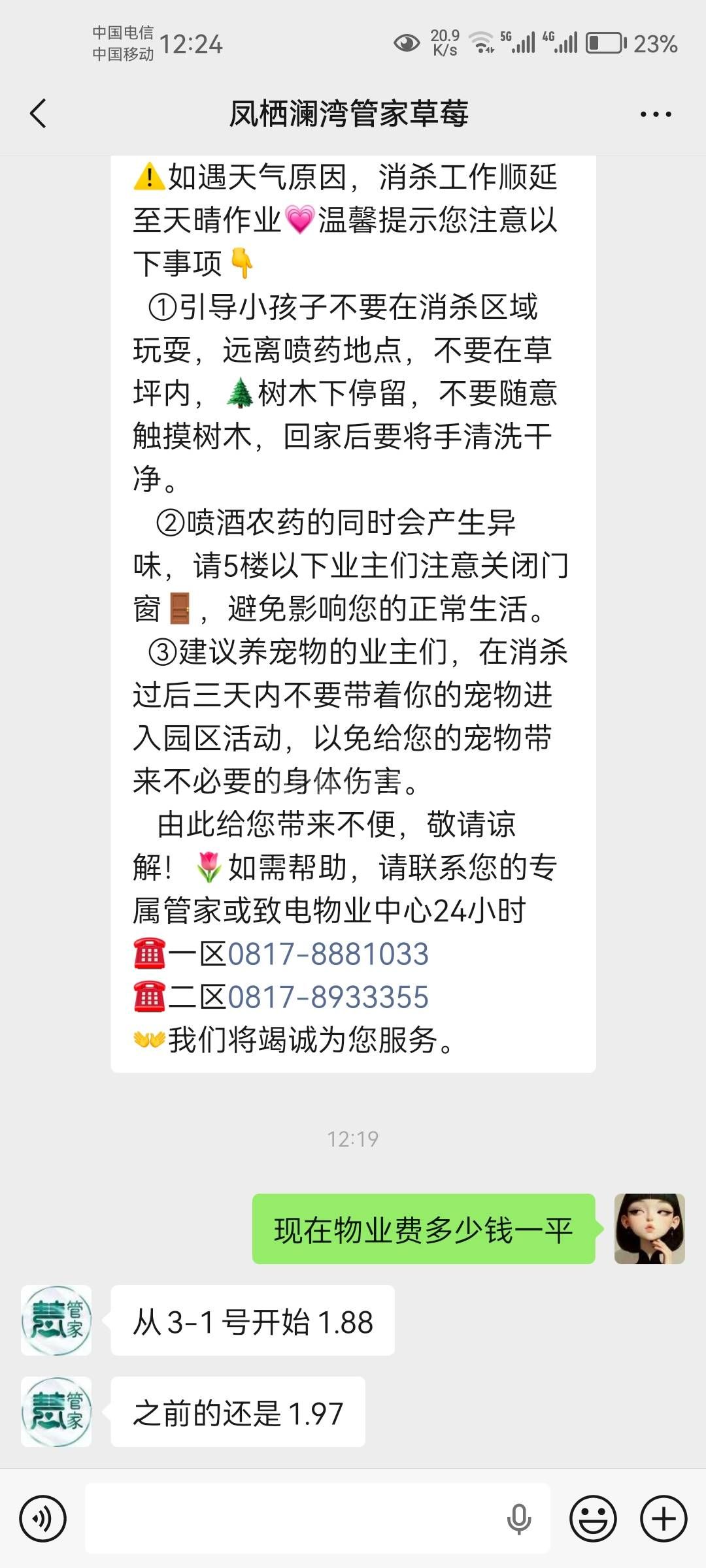Call the 一区 number 0817-8881033
Viewport: 706px width, 1568px height.
point(328,955)
